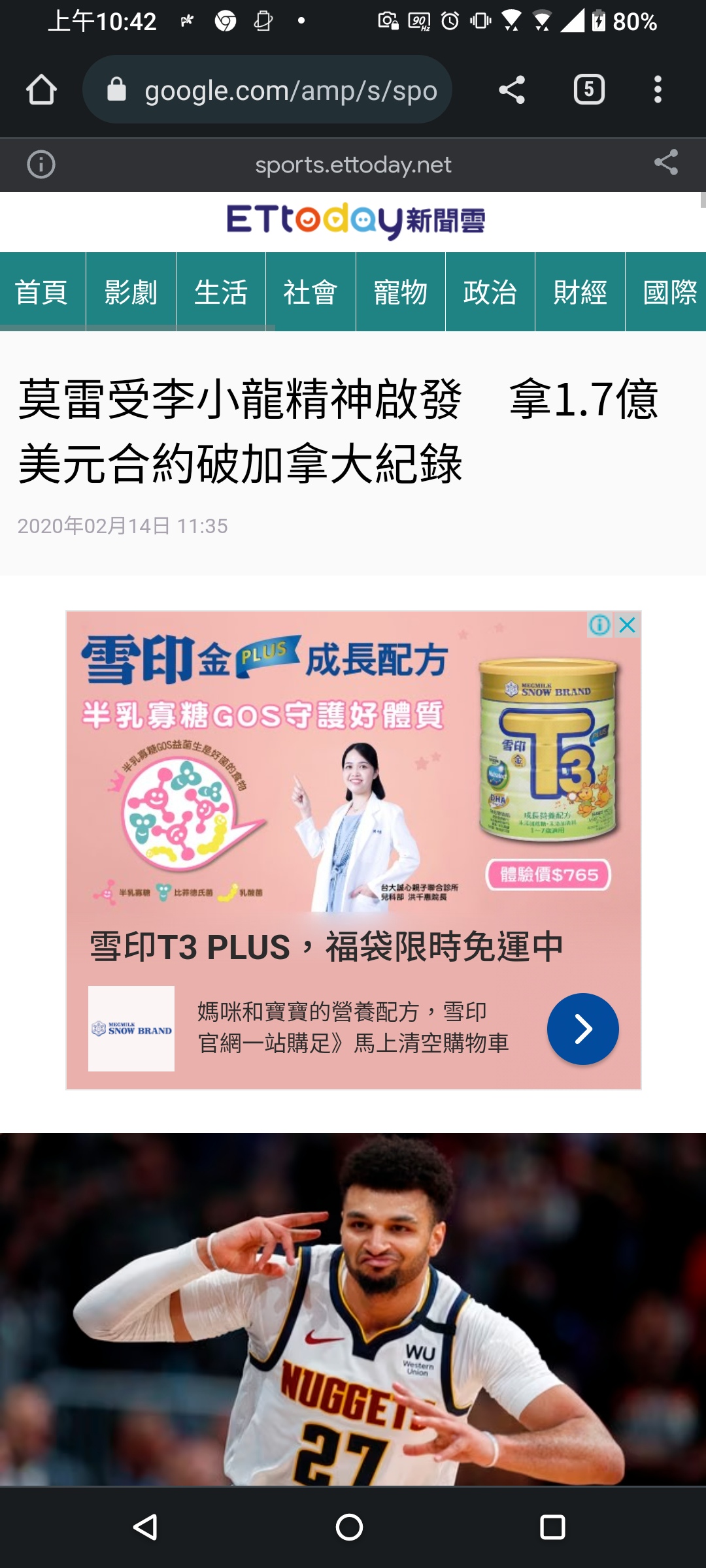Share the article via AMP bar share icon

[665, 163]
